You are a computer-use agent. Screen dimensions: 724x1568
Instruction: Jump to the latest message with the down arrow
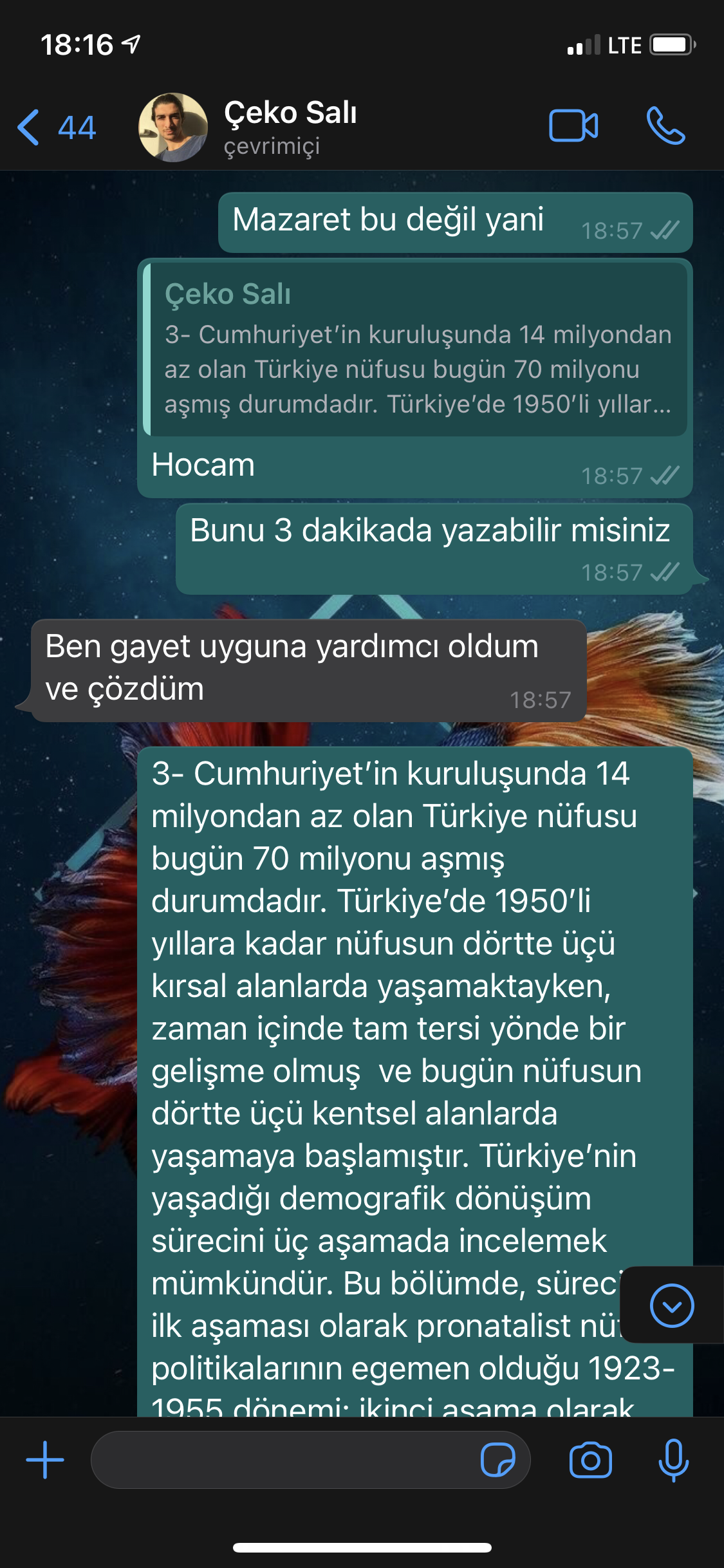tap(672, 1305)
